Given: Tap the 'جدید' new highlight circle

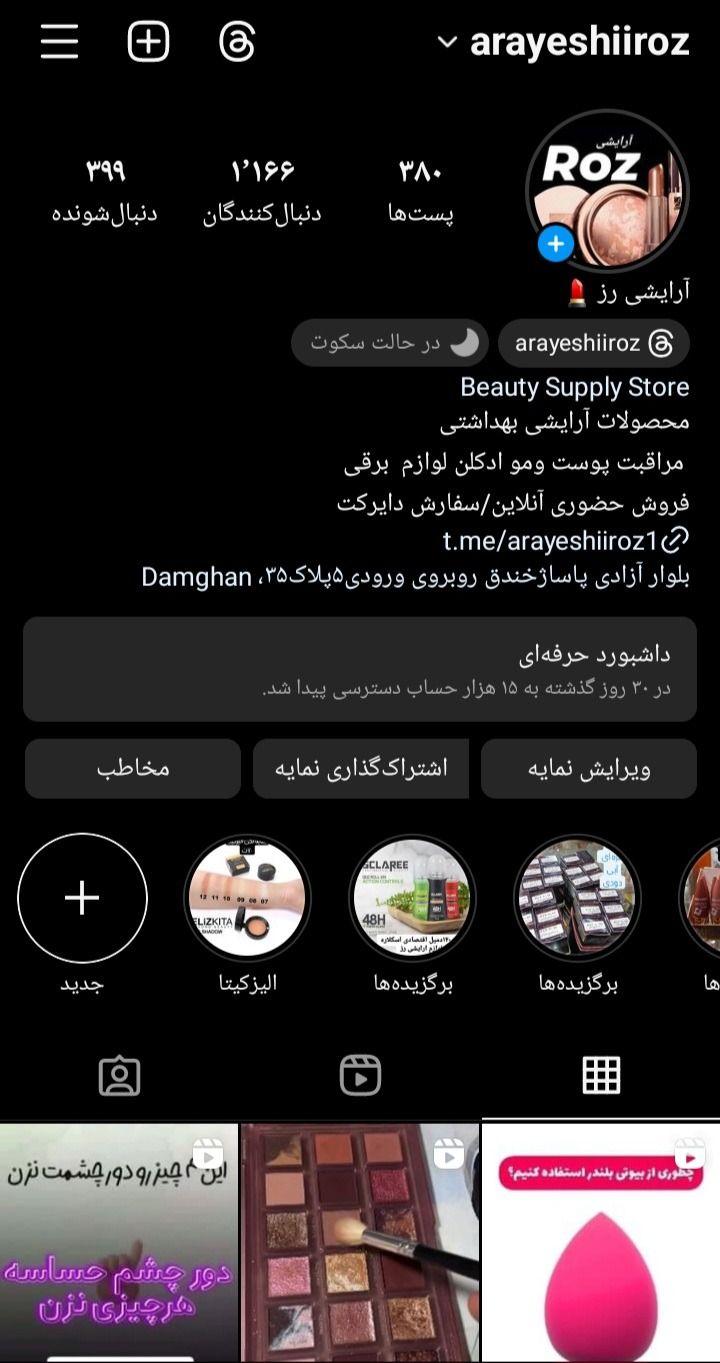Looking at the screenshot, I should pos(82,899).
